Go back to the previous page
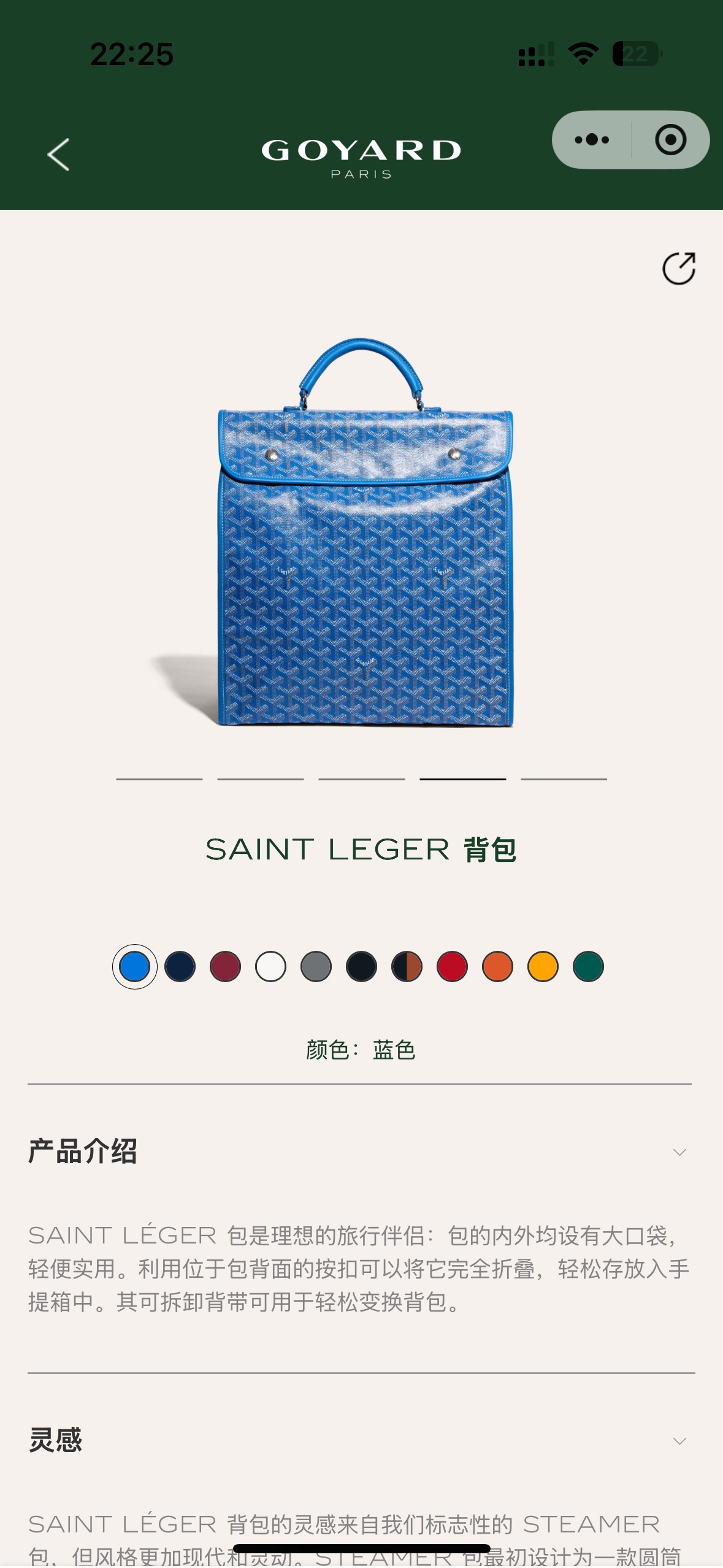Viewport: 723px width, 1568px height. [x=59, y=155]
